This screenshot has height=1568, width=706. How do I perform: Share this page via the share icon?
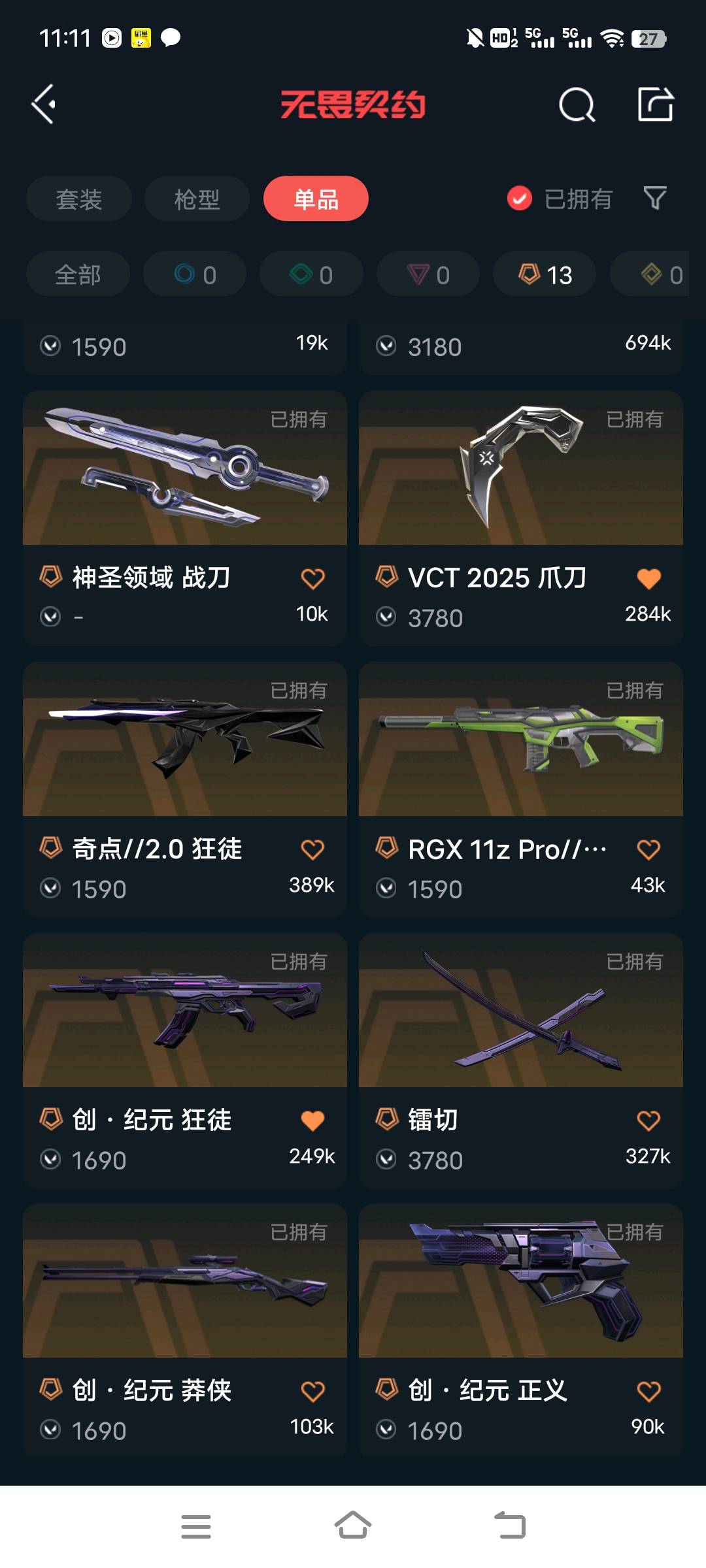point(656,104)
